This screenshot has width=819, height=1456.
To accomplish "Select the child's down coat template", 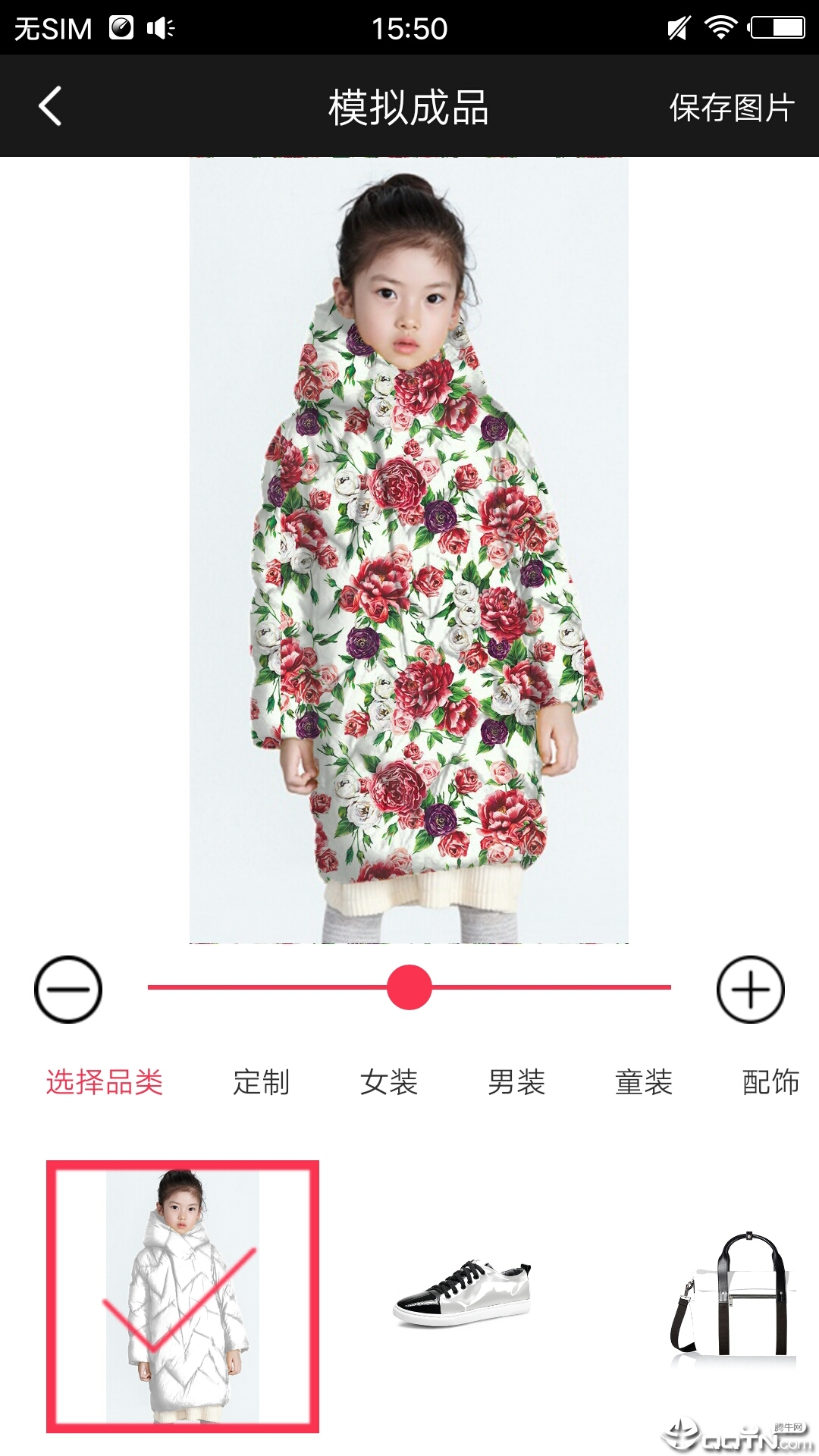I will click(183, 1296).
